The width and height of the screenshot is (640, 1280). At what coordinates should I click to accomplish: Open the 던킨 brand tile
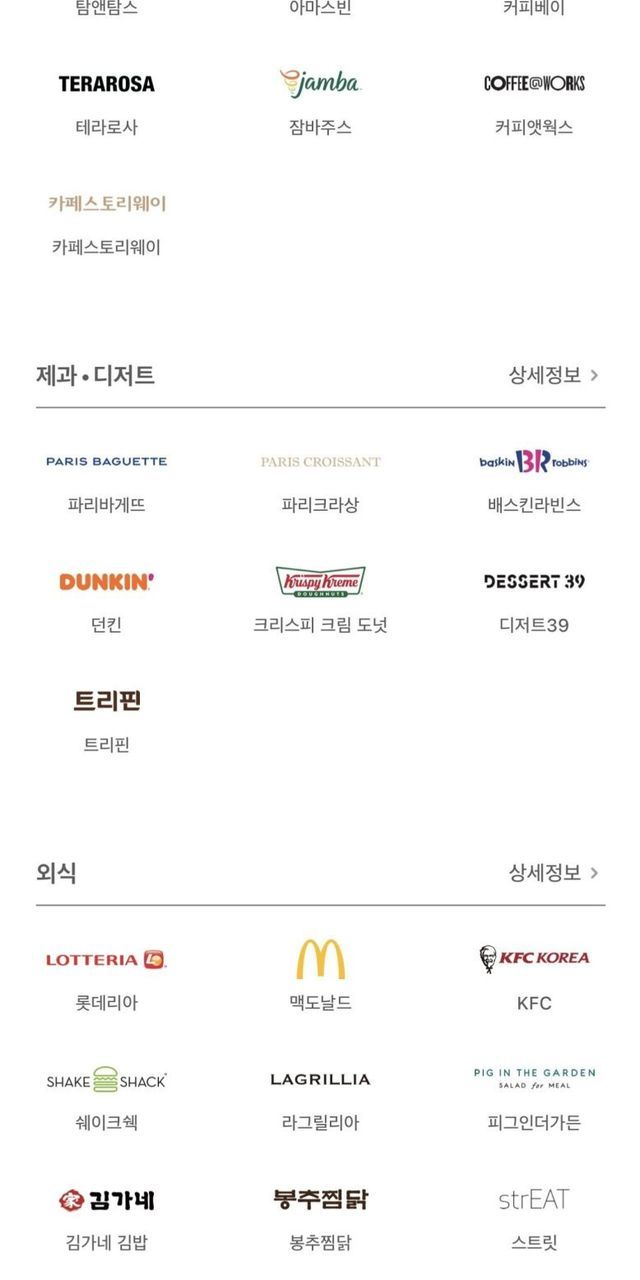pyautogui.click(x=107, y=601)
